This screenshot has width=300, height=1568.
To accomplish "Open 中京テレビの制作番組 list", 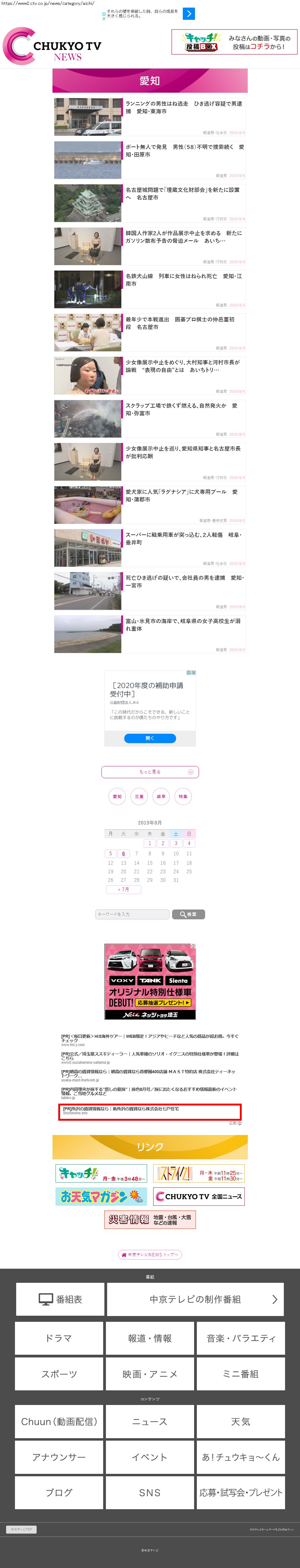I will click(196, 1300).
